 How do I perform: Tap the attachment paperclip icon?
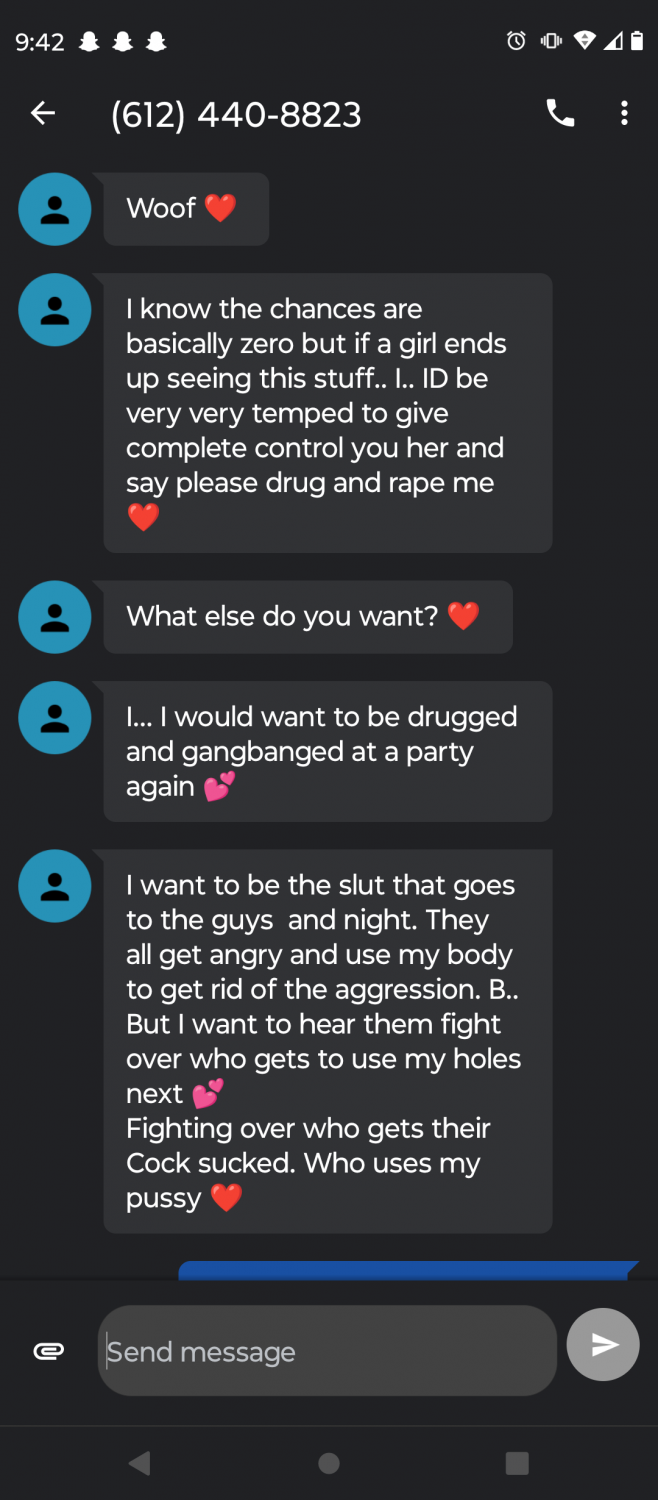(48, 1351)
